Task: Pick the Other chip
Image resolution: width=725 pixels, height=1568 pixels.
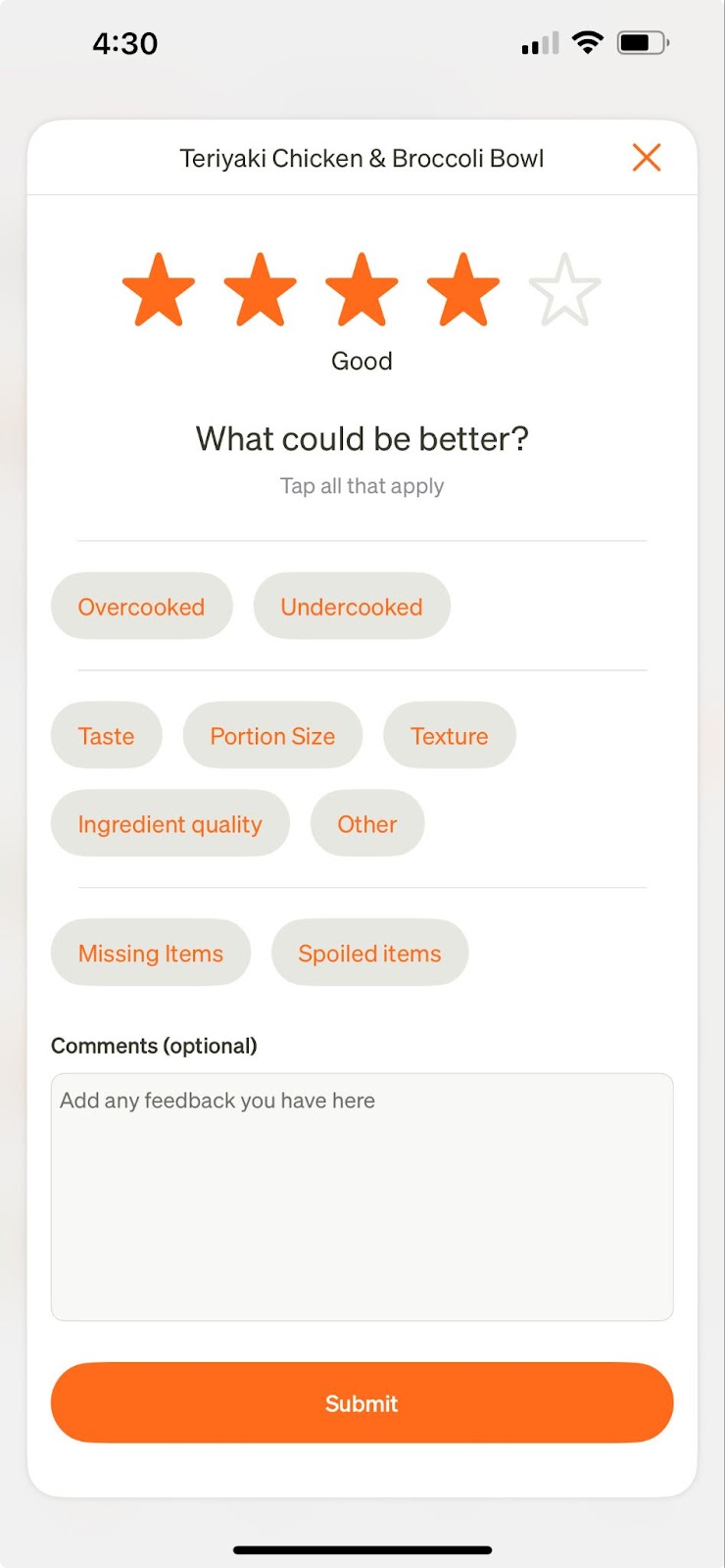Action: point(367,824)
